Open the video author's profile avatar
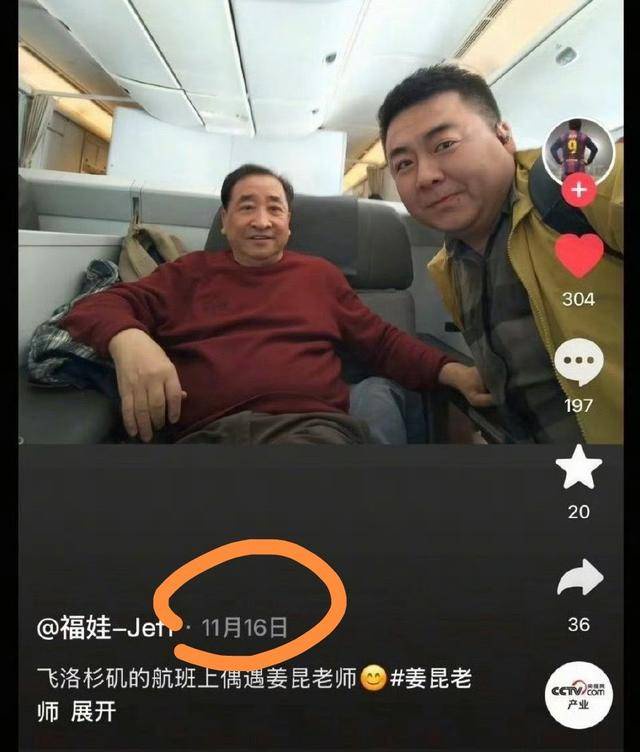Viewport: 640px width, 752px height. (x=578, y=148)
